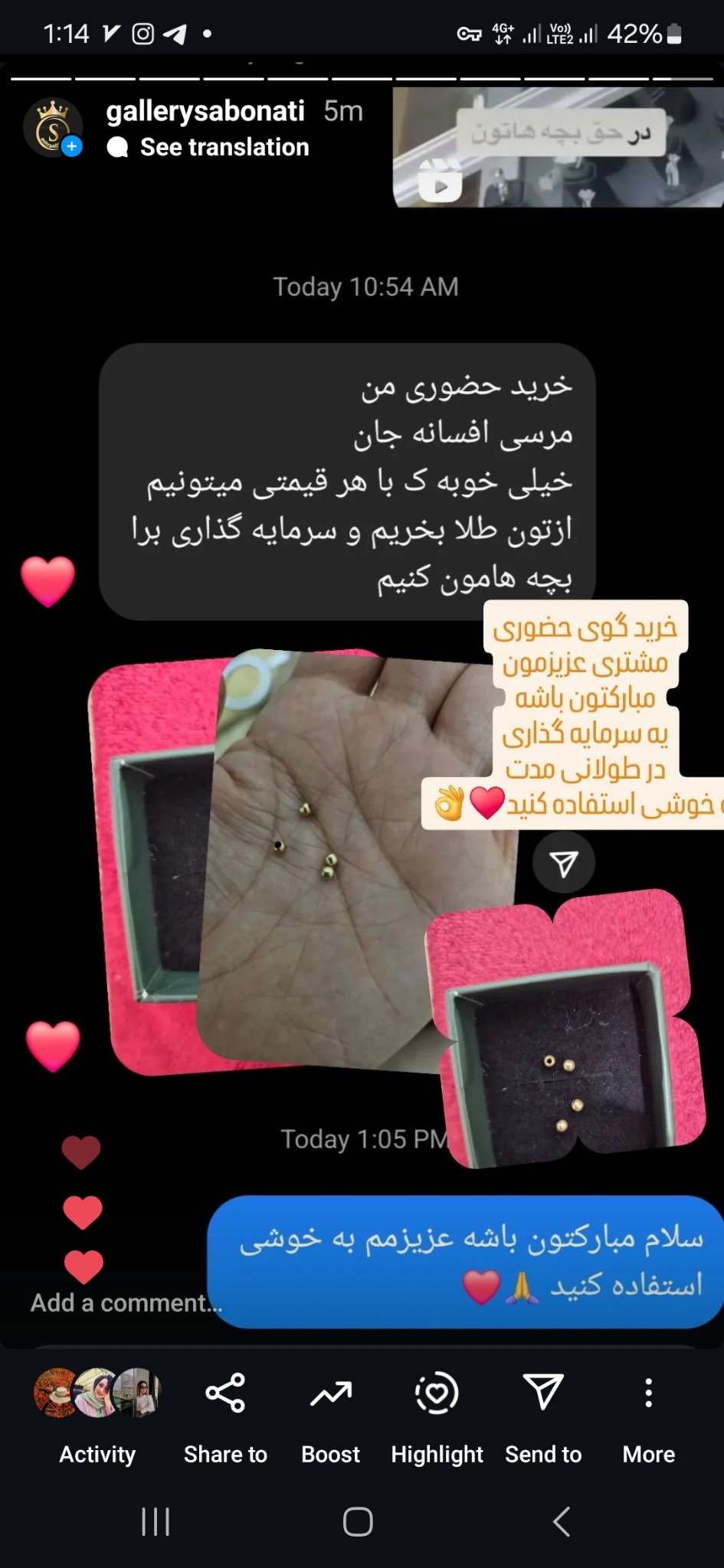Open the gallerysabonati username
Screen dimensions: 724x1568
point(205,111)
